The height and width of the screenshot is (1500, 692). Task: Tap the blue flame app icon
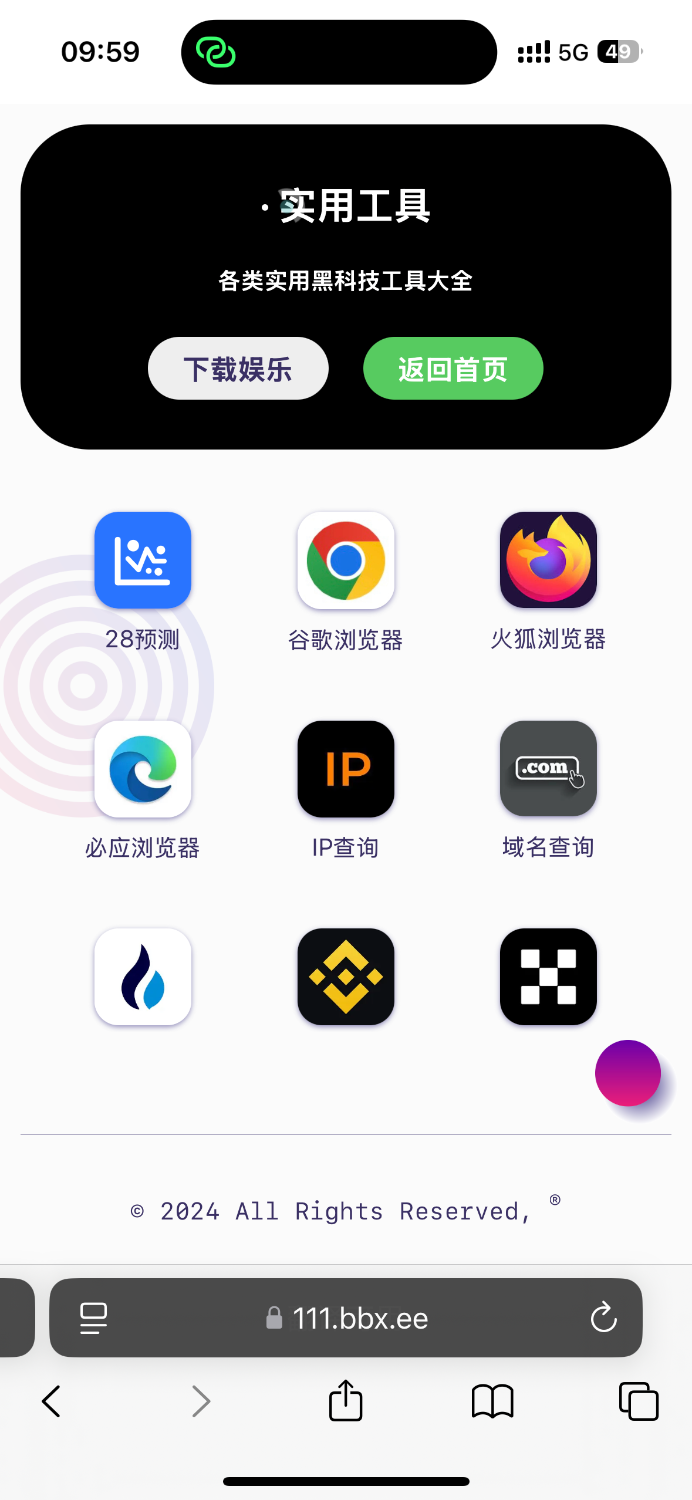point(143,977)
